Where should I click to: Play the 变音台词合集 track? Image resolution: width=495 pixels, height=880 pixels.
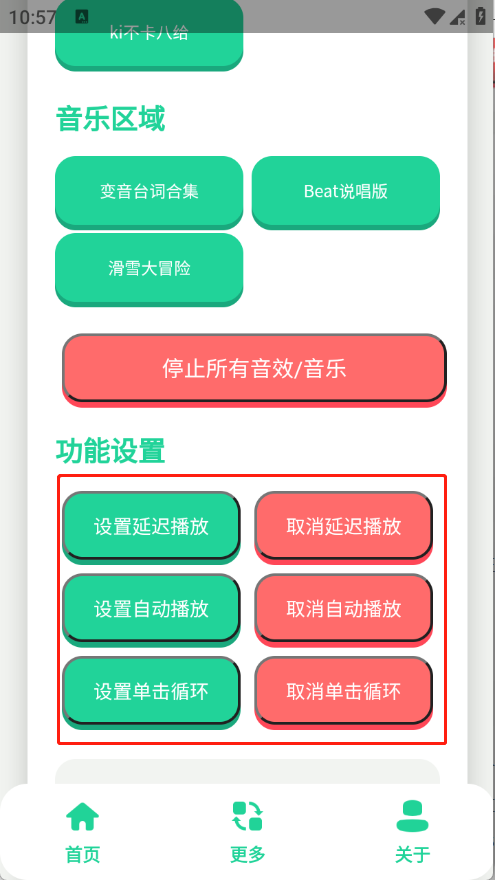(x=149, y=192)
